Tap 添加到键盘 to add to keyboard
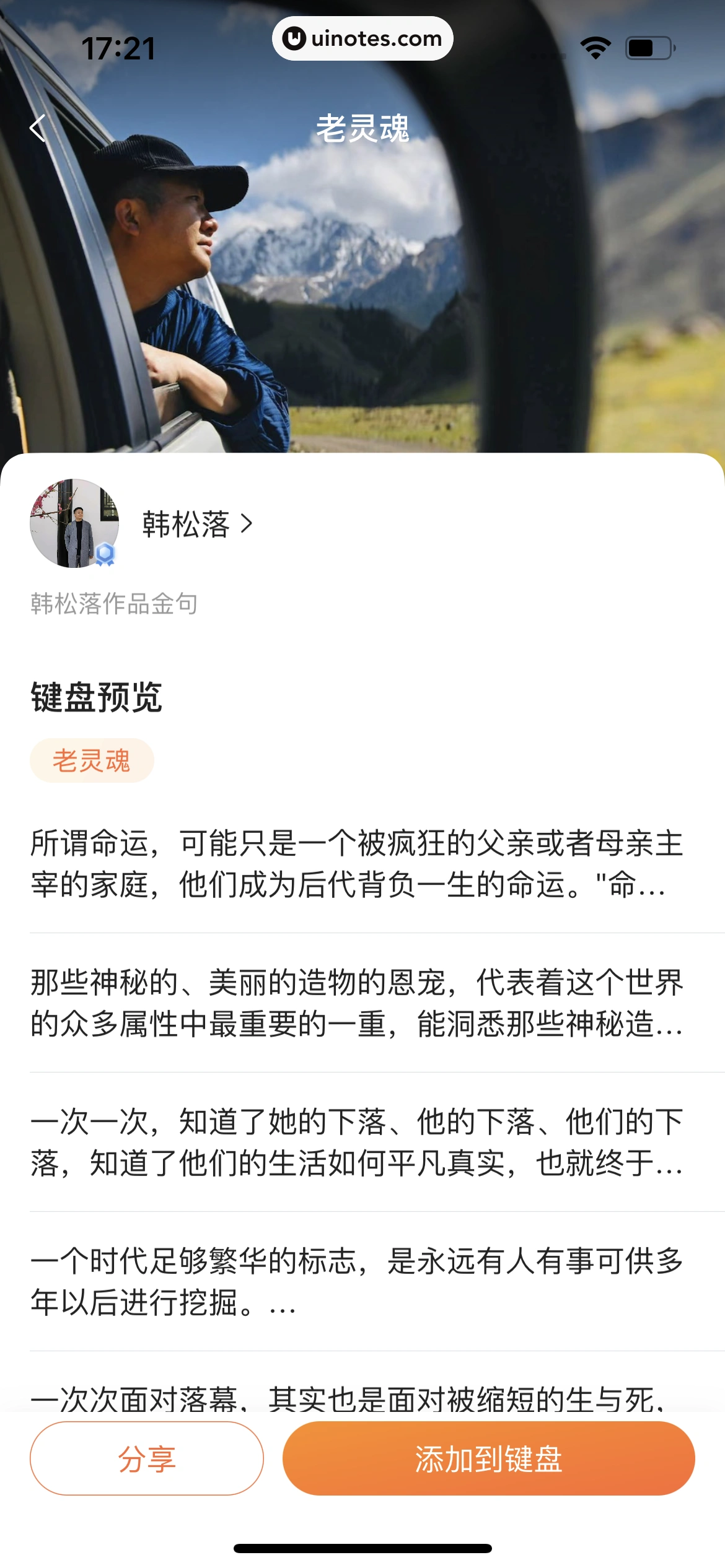The height and width of the screenshot is (1568, 725). tap(488, 1458)
